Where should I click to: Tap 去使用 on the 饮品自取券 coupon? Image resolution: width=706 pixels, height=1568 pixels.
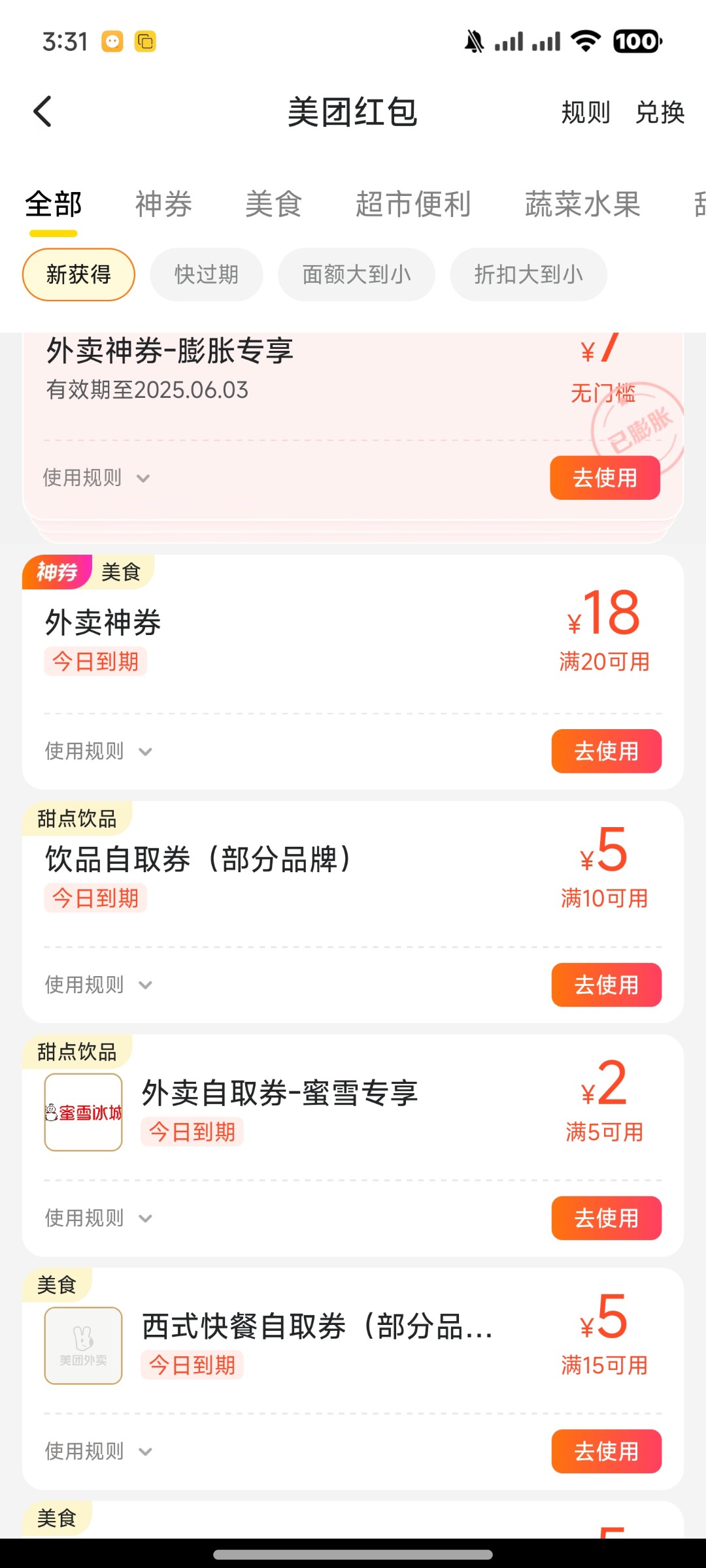tap(607, 985)
